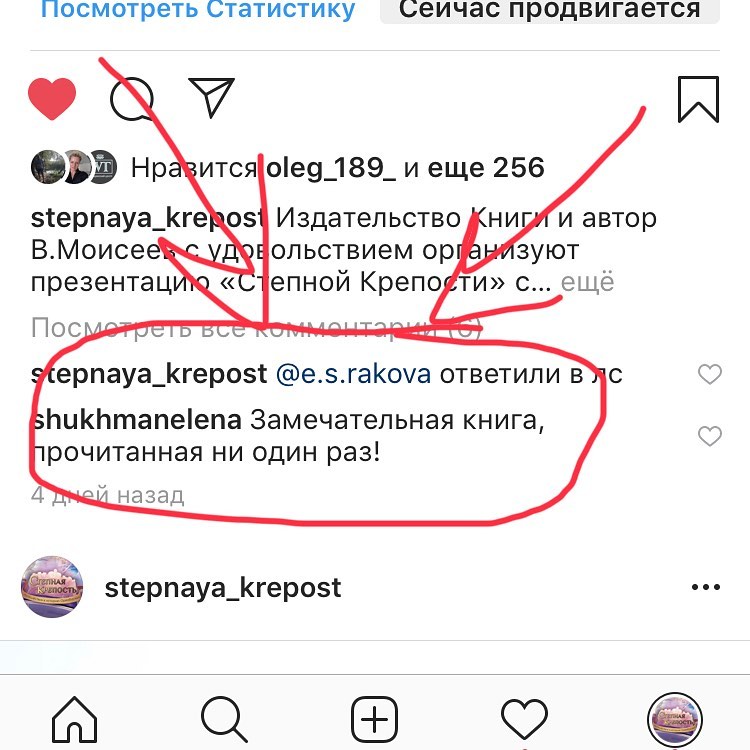This screenshot has width=750, height=750.
Task: Like the comment mentioning @e.s.rakova
Action: point(709,375)
